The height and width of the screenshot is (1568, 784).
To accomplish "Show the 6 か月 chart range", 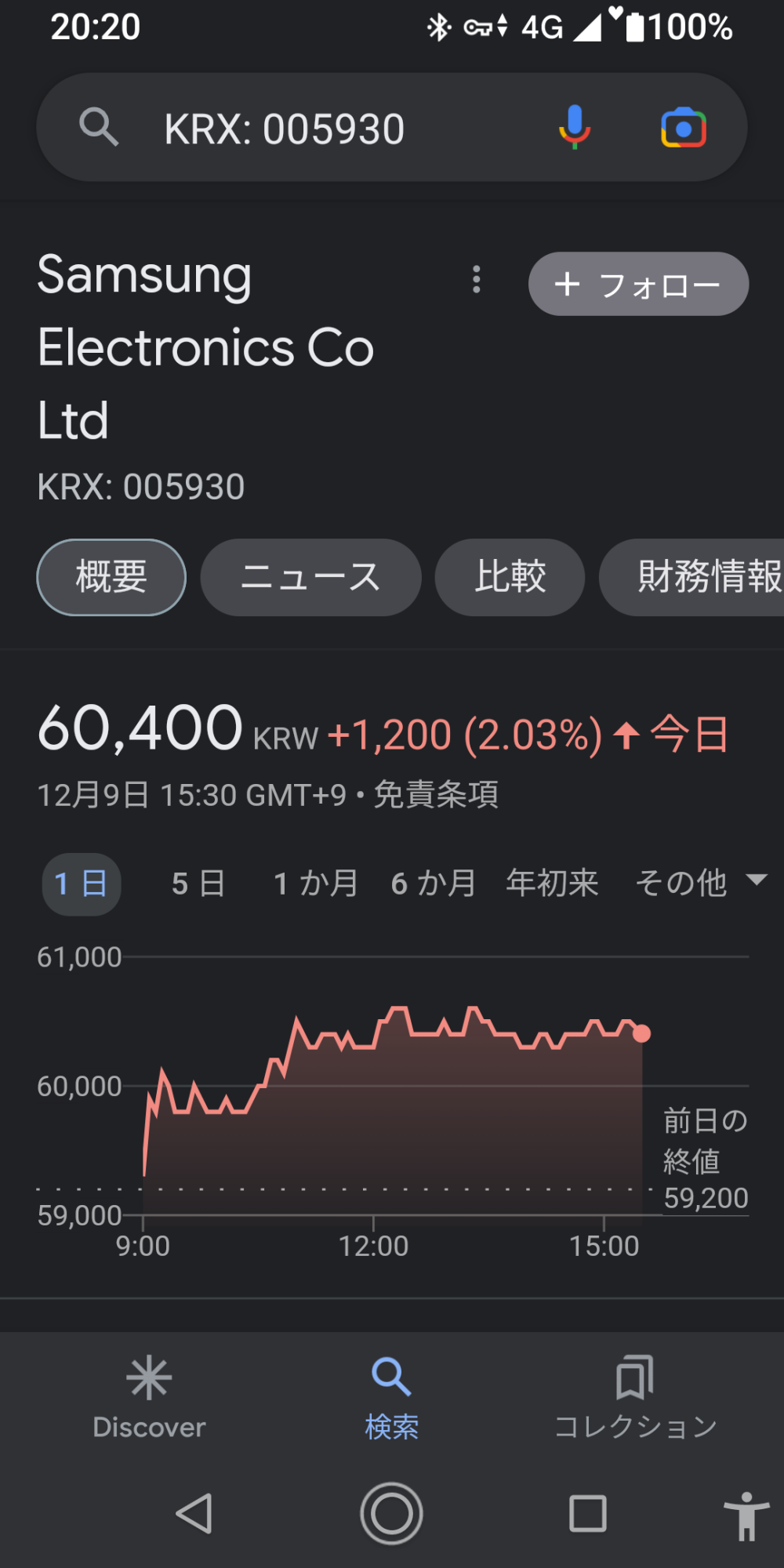I will click(x=433, y=884).
